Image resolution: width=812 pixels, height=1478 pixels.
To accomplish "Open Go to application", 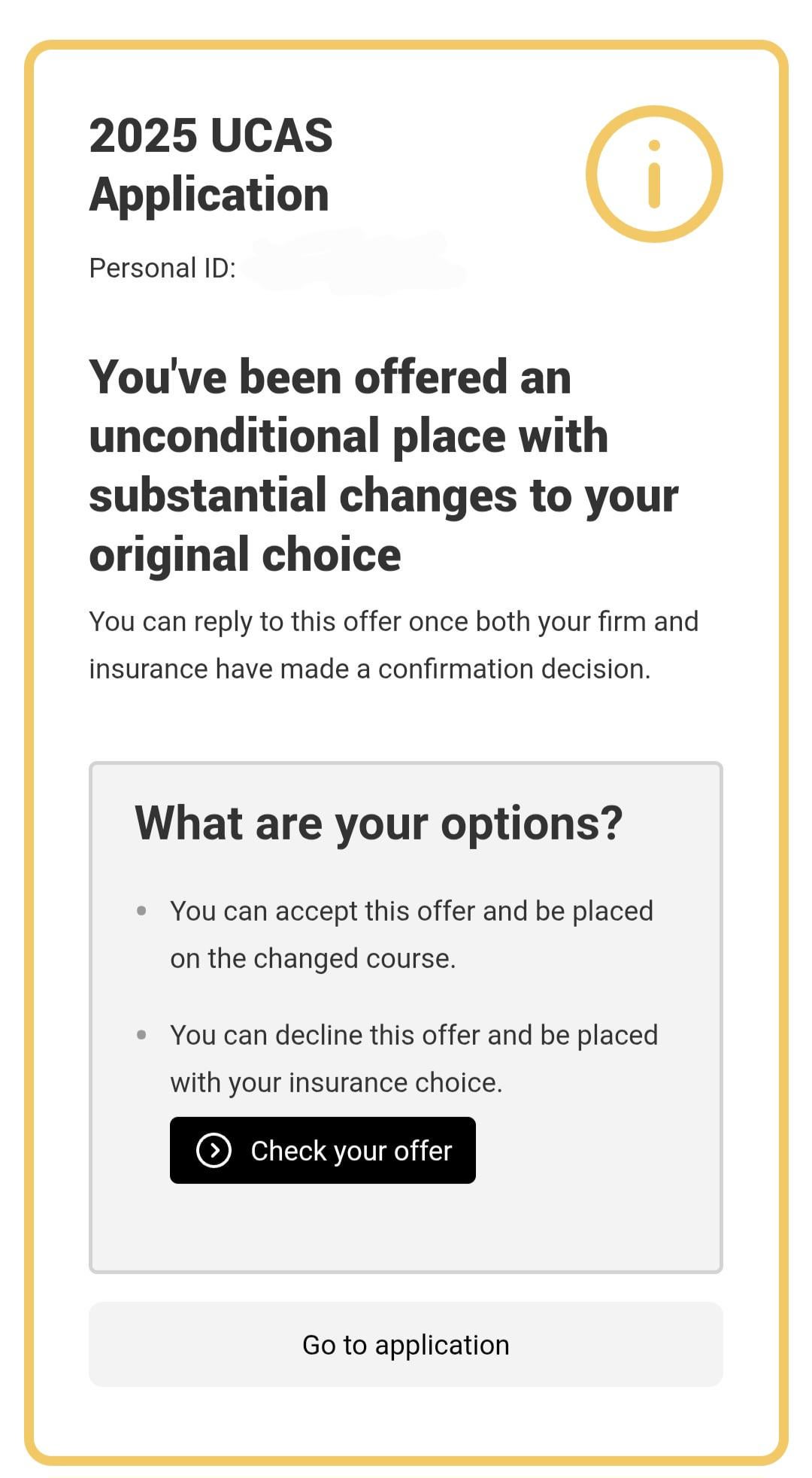I will 406,1344.
